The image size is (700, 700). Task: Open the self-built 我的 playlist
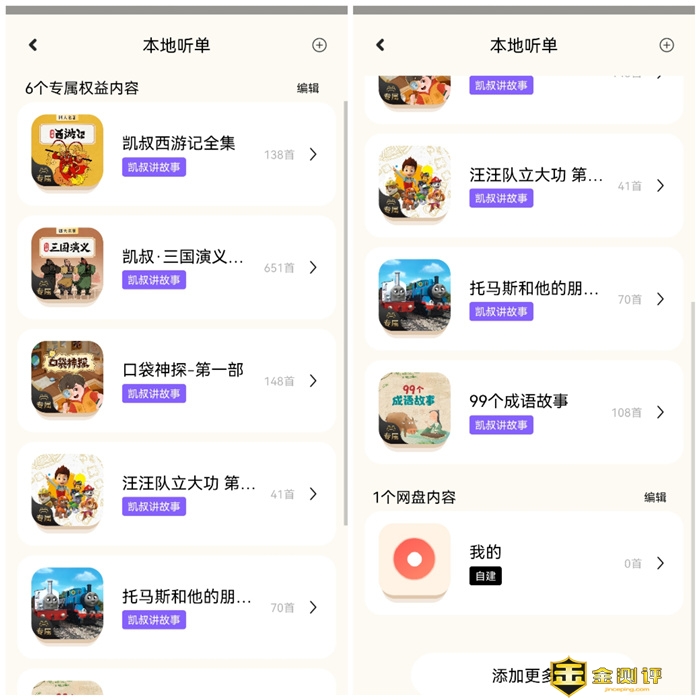point(522,563)
